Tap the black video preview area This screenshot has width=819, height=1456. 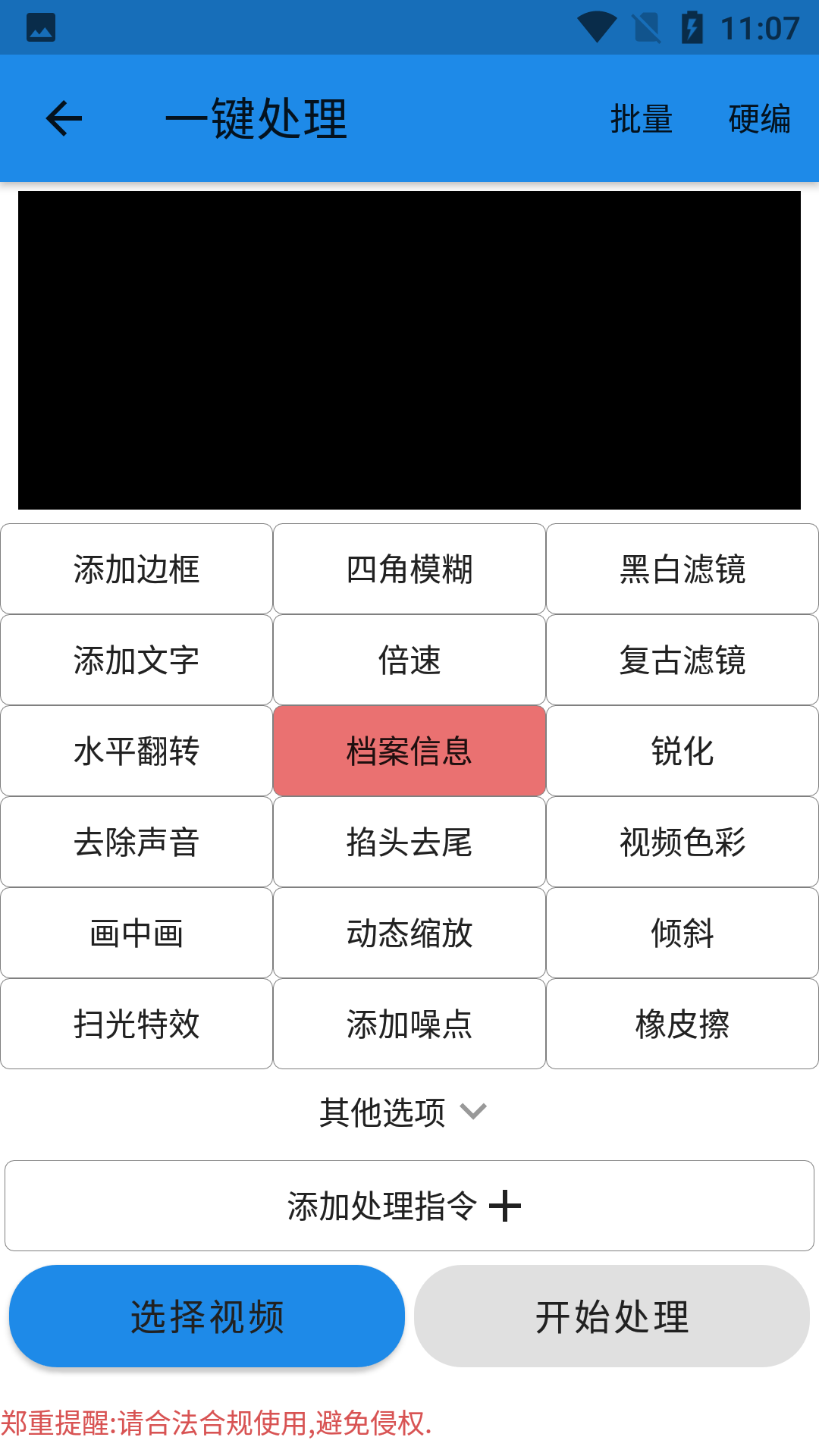coord(409,349)
